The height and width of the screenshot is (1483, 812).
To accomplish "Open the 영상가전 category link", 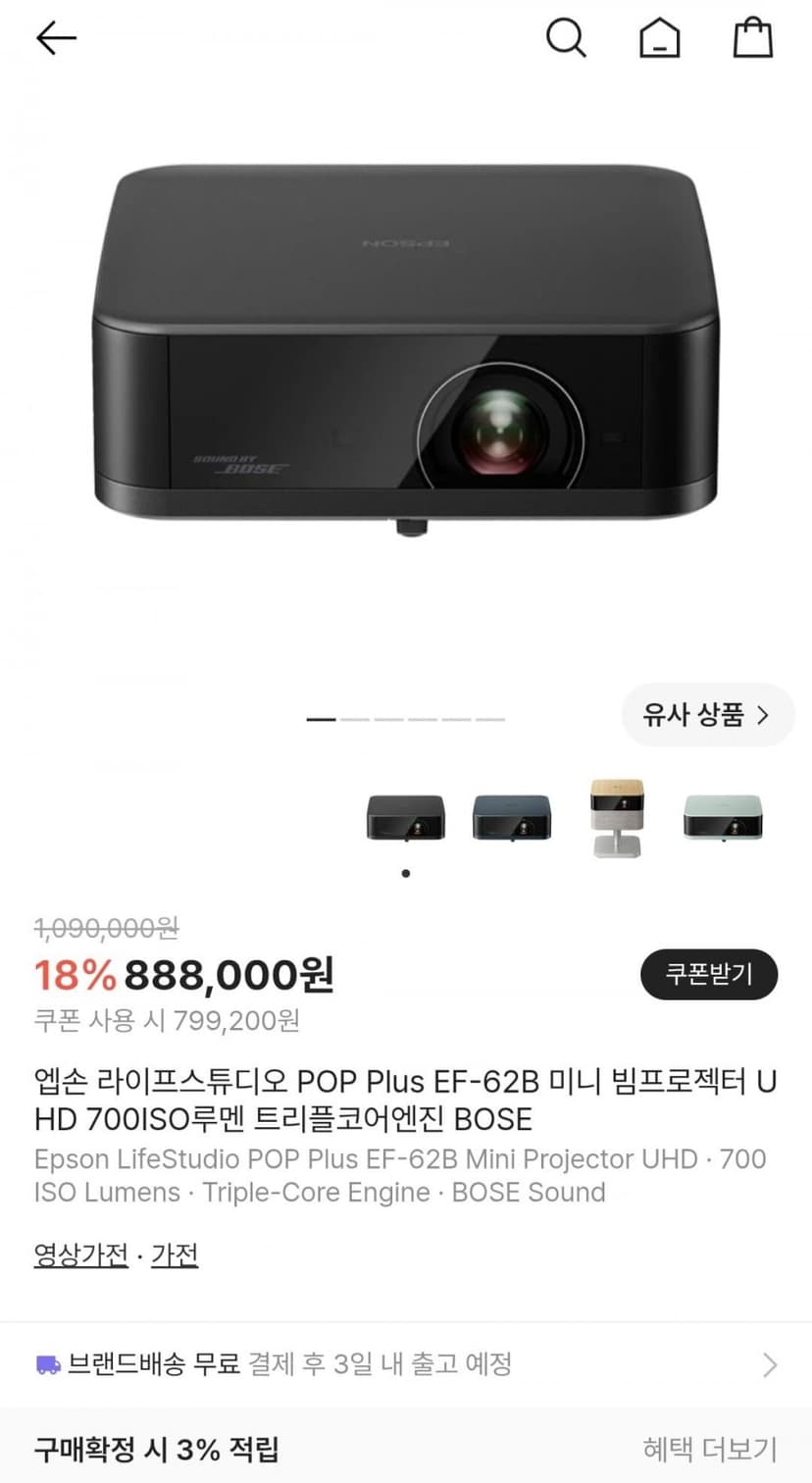I will click(x=81, y=1254).
